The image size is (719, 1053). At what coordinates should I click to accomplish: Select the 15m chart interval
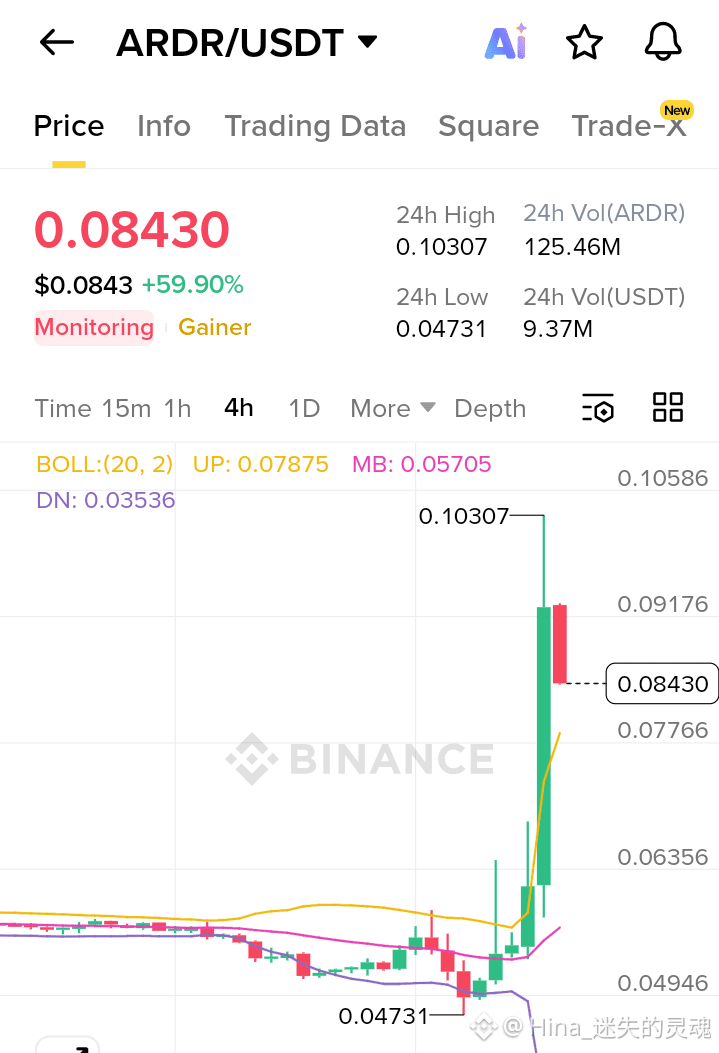[x=126, y=408]
